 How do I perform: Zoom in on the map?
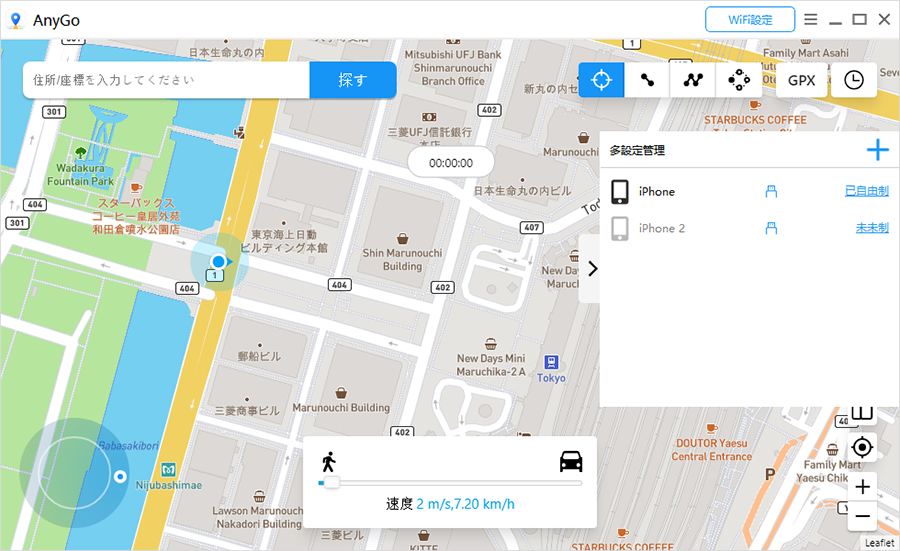point(862,487)
